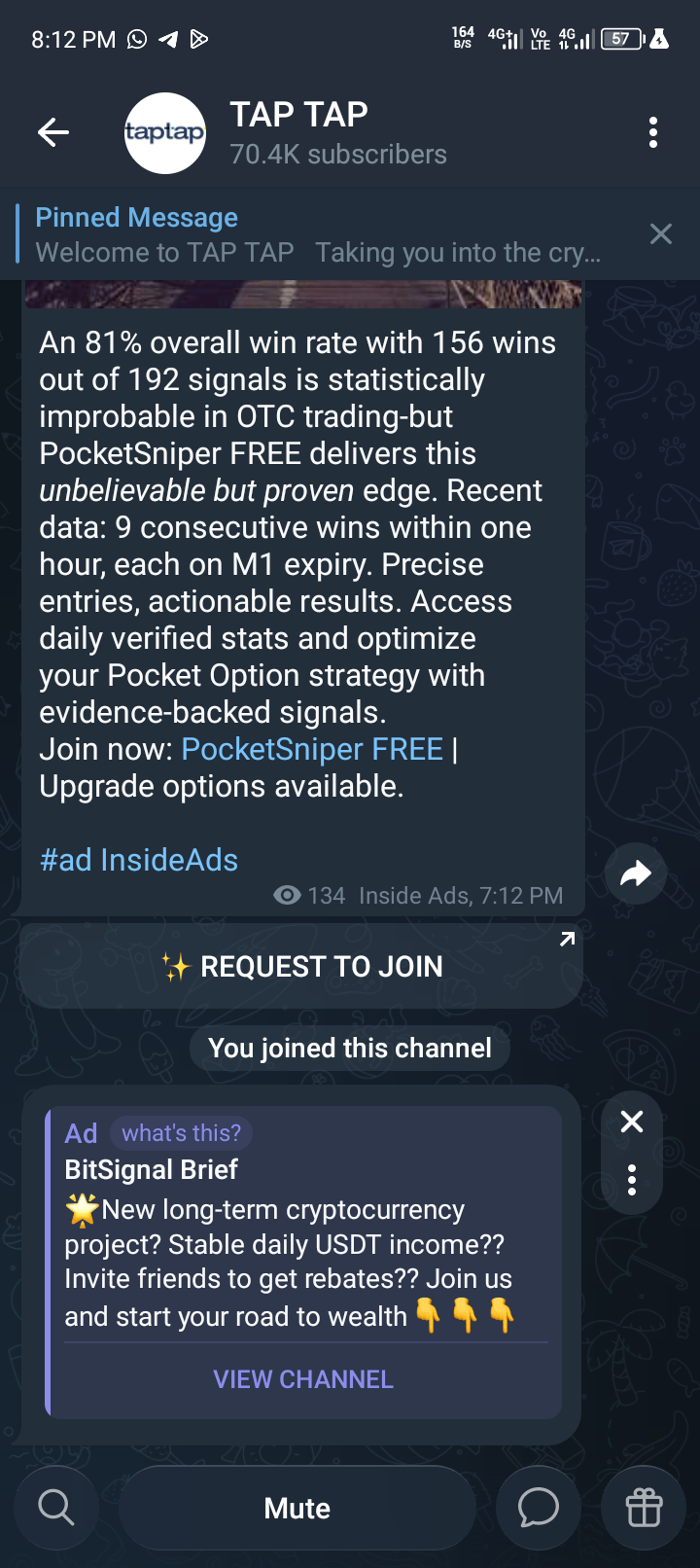Go back from the TAP TAP channel
Screen dimensions: 700x1568
click(x=53, y=132)
